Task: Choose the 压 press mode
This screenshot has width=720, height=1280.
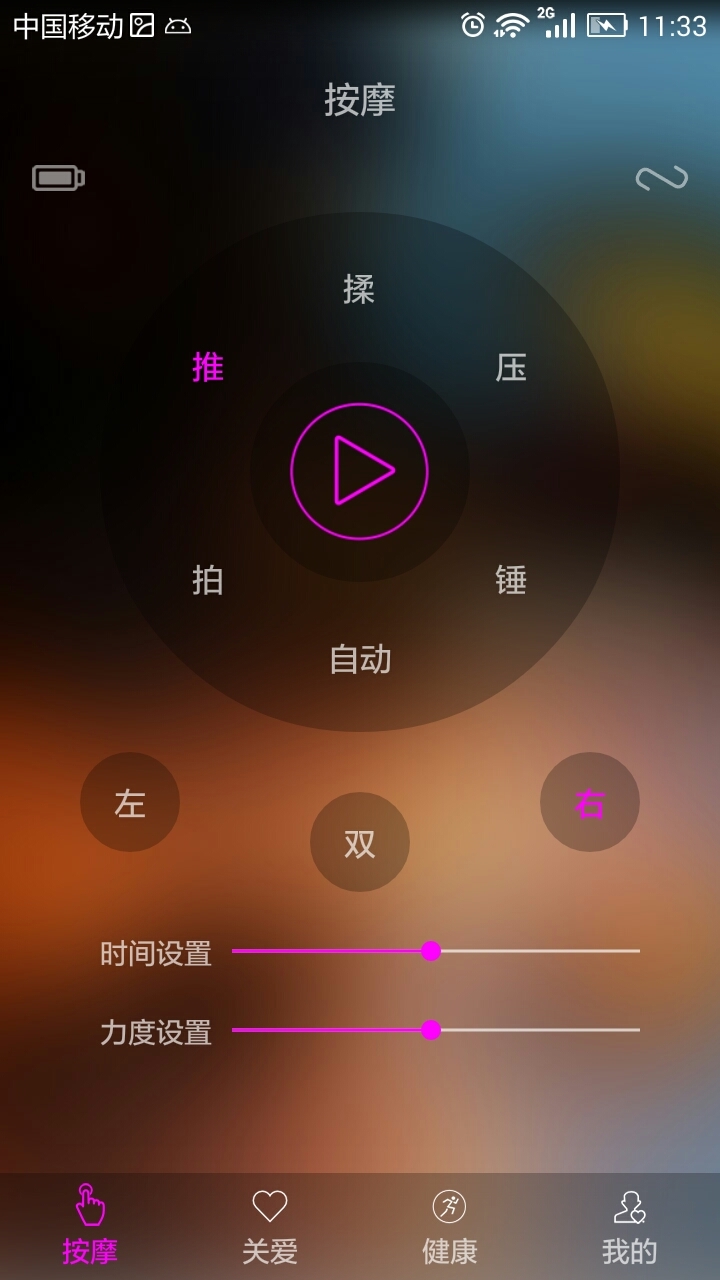Action: (x=511, y=368)
